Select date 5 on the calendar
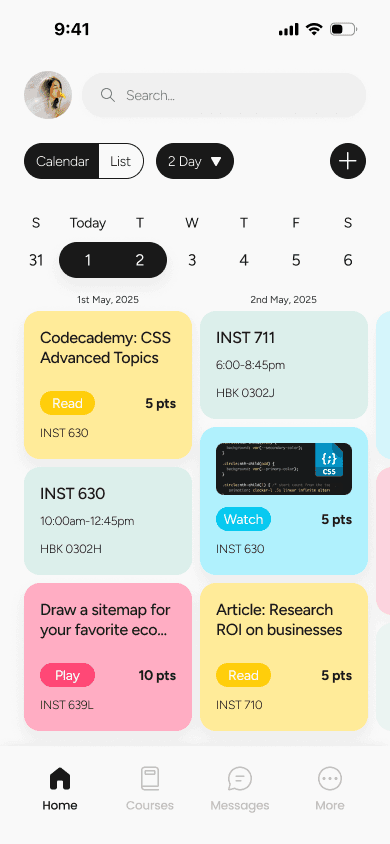390x844 pixels. 296,261
